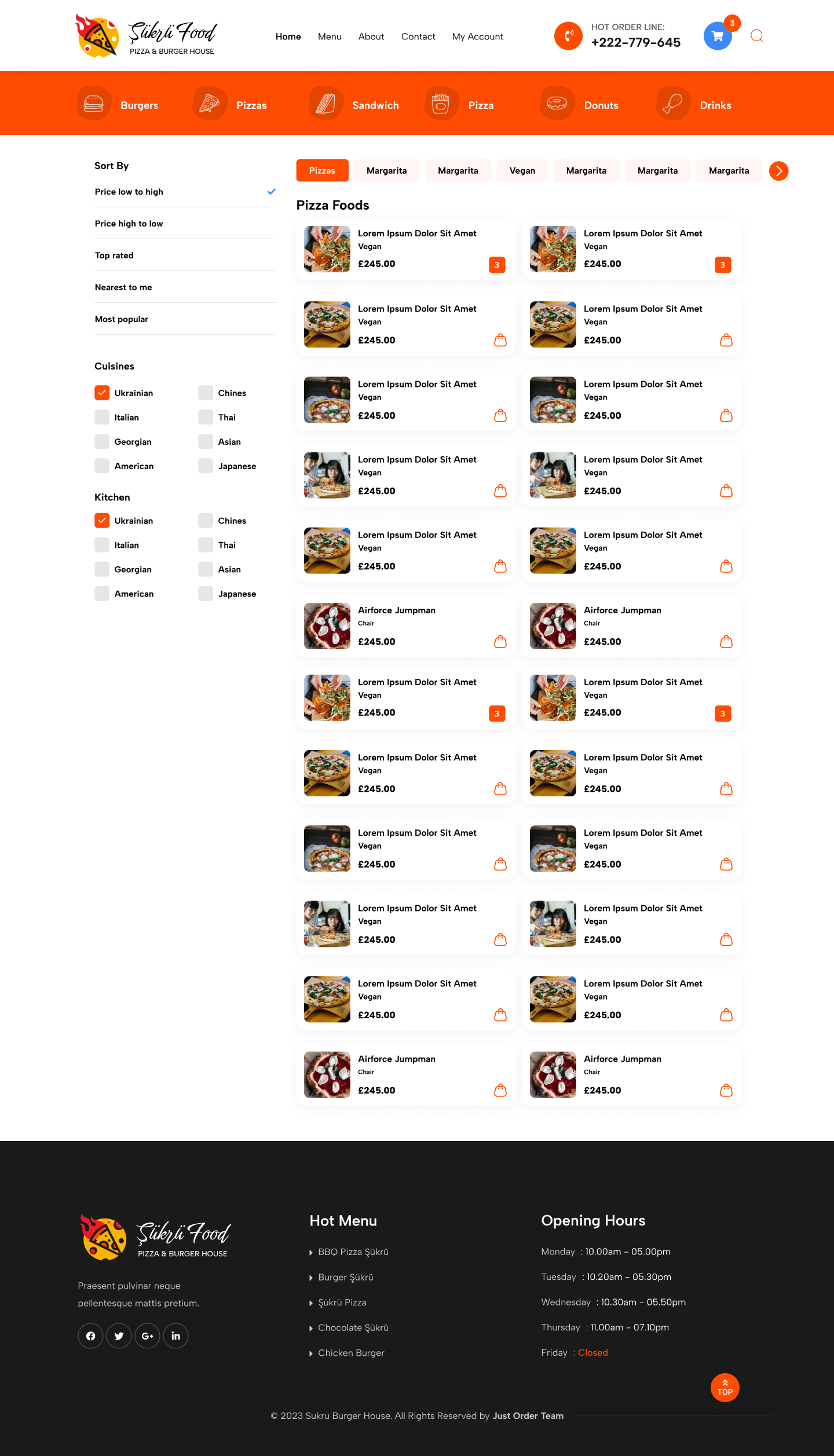The height and width of the screenshot is (1456, 834).
Task: Tap the Vegan filter chip
Action: [522, 170]
